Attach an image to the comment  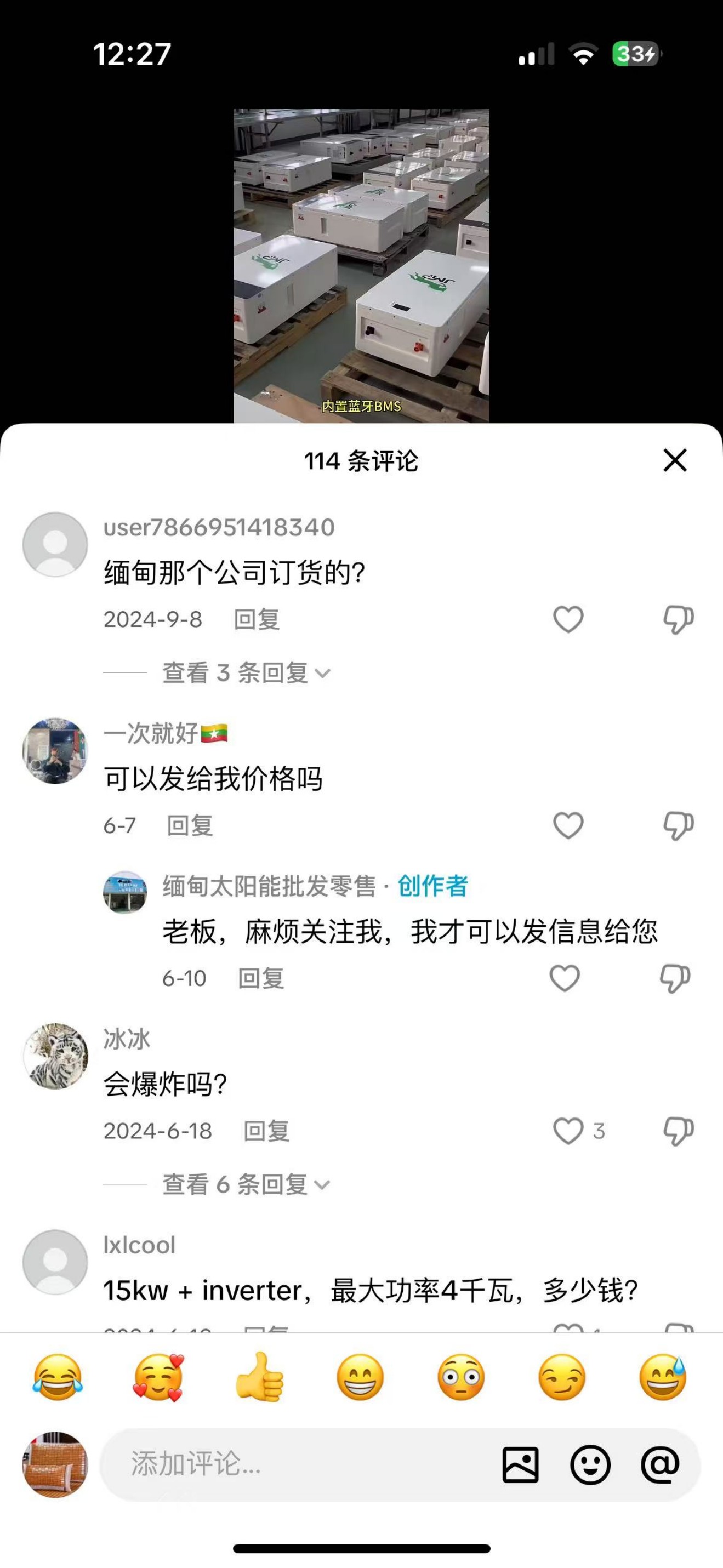(520, 1464)
